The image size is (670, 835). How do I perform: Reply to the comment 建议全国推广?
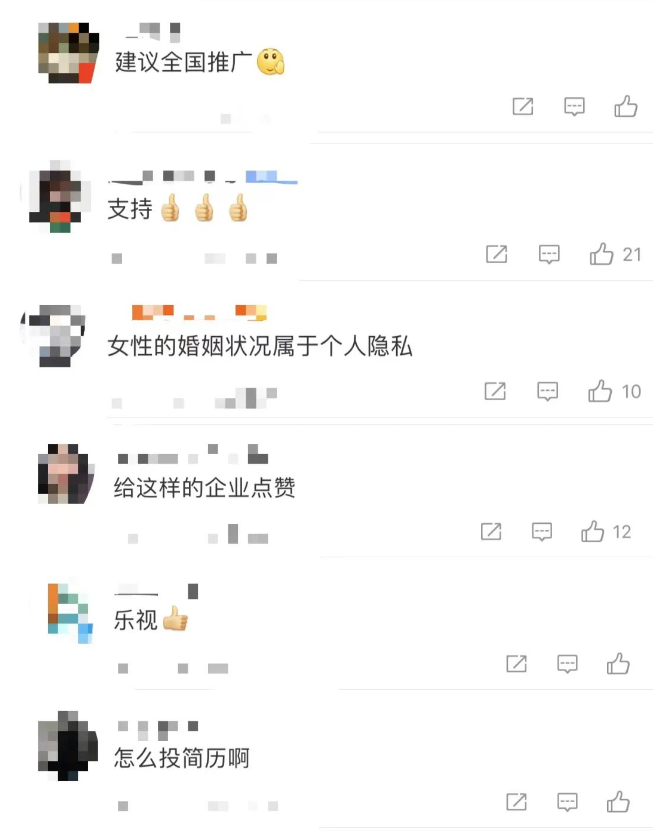(x=574, y=106)
